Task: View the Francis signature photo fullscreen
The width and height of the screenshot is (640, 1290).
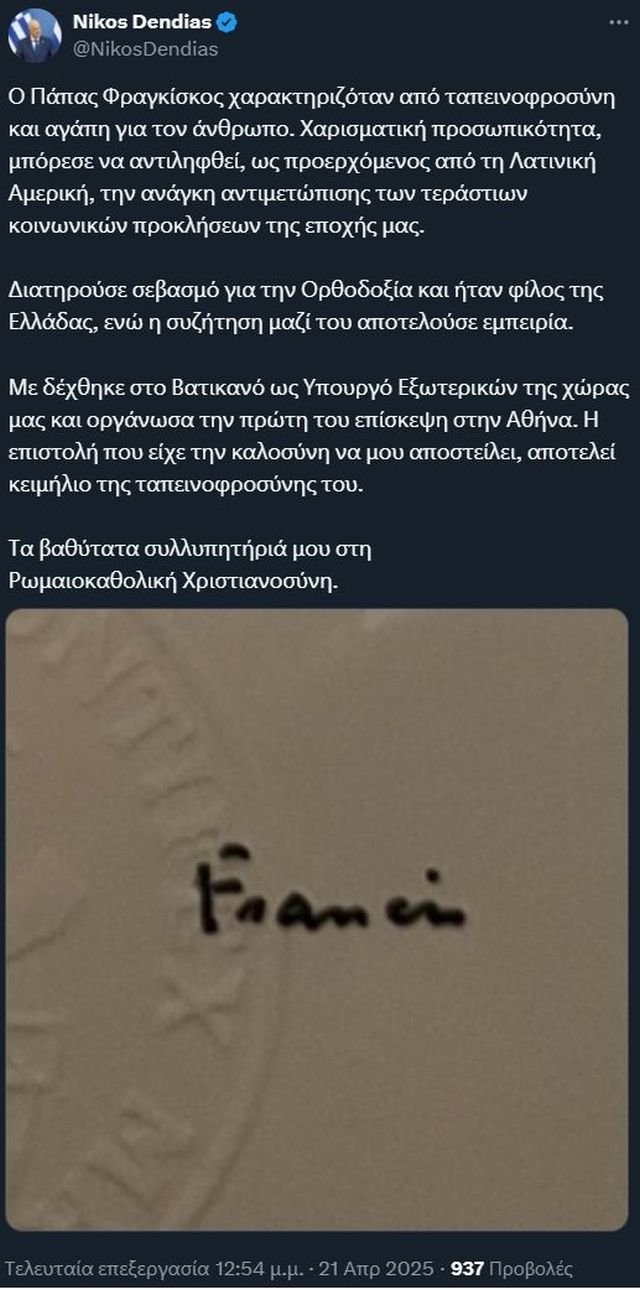Action: (x=318, y=918)
